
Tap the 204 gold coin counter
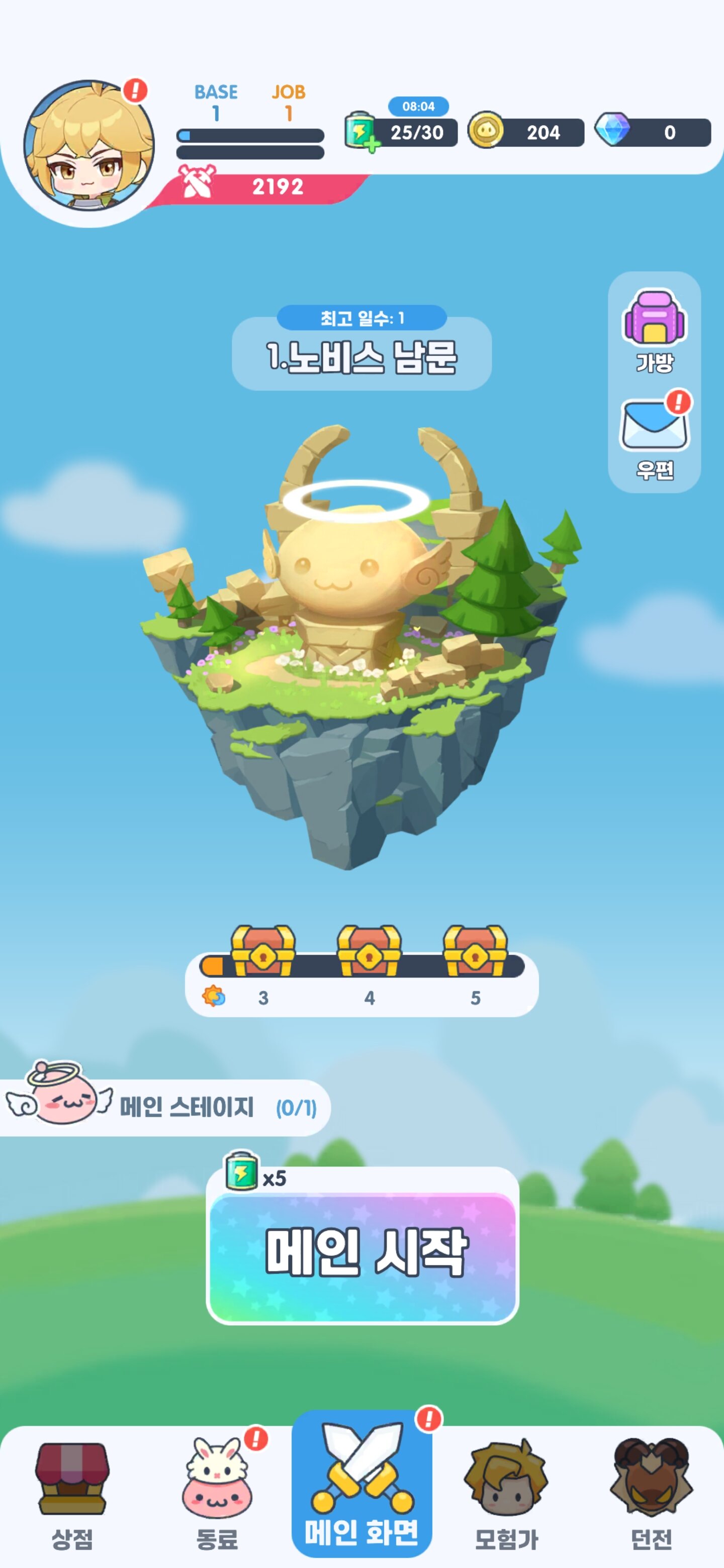[x=527, y=132]
